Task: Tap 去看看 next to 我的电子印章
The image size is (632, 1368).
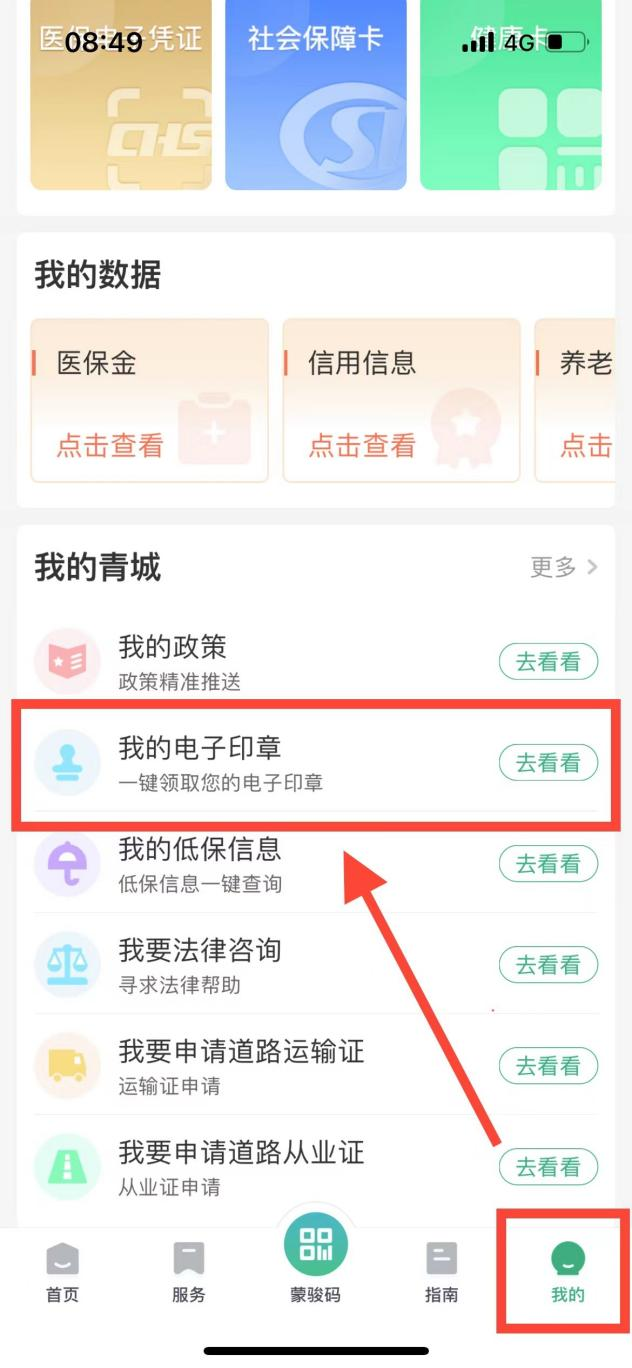Action: [x=548, y=763]
